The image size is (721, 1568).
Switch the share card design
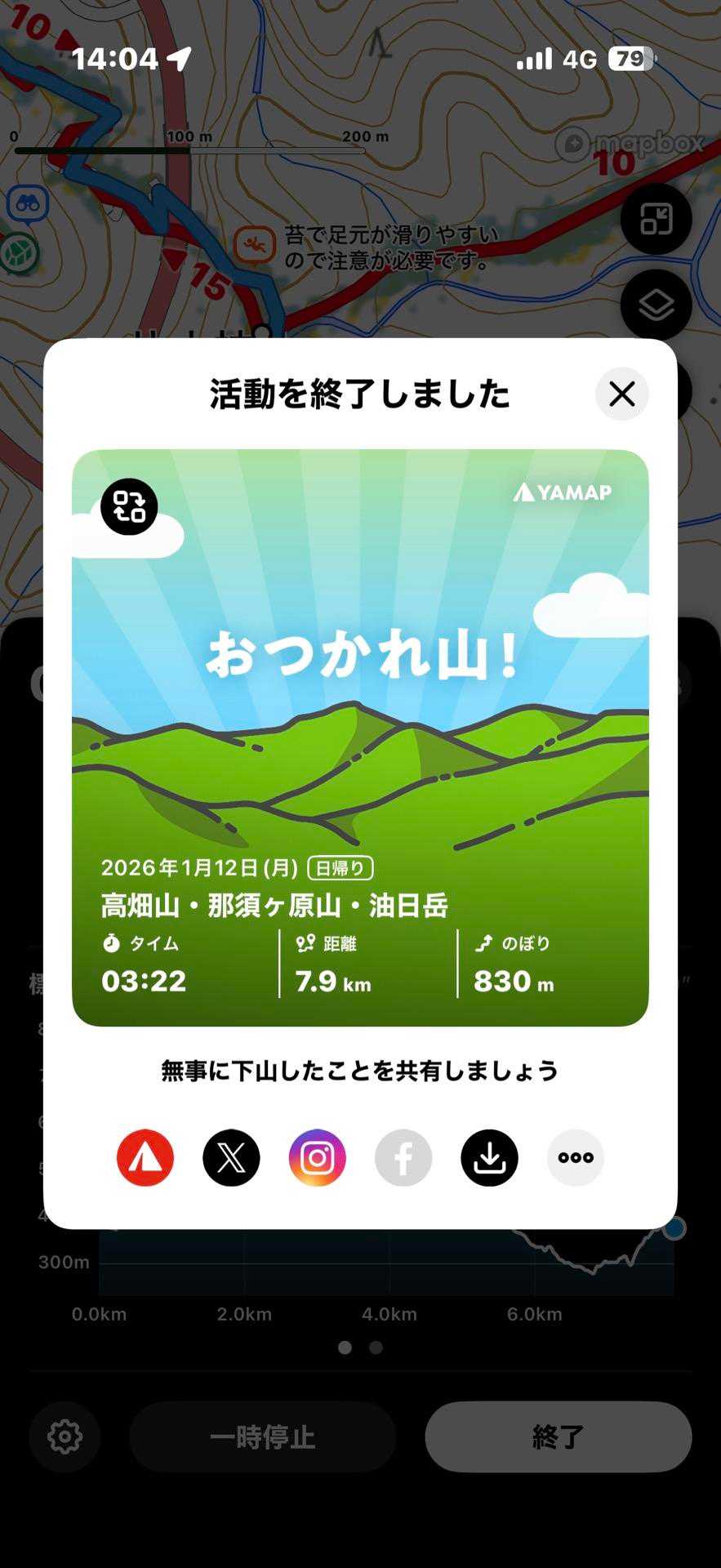pyautogui.click(x=129, y=506)
